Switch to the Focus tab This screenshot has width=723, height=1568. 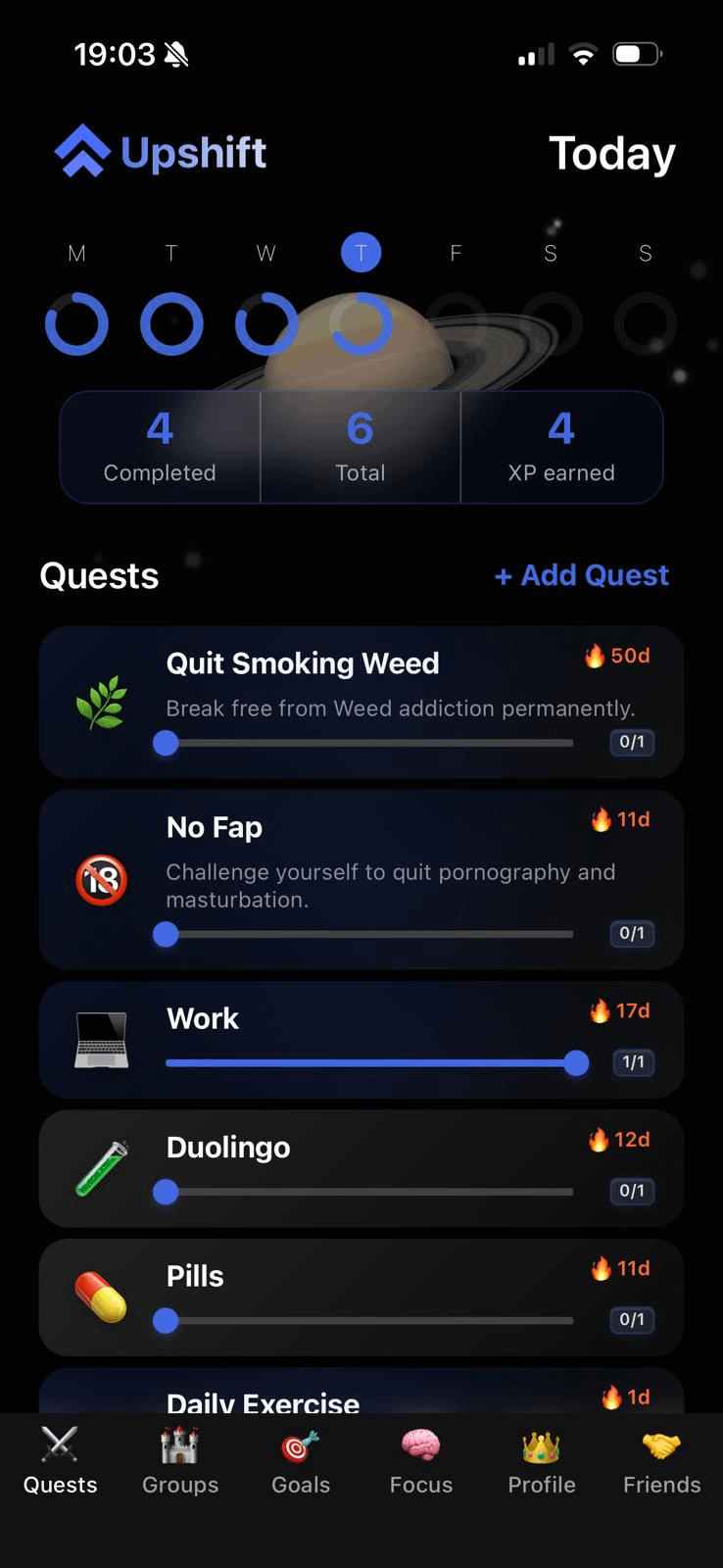pyautogui.click(x=421, y=1461)
